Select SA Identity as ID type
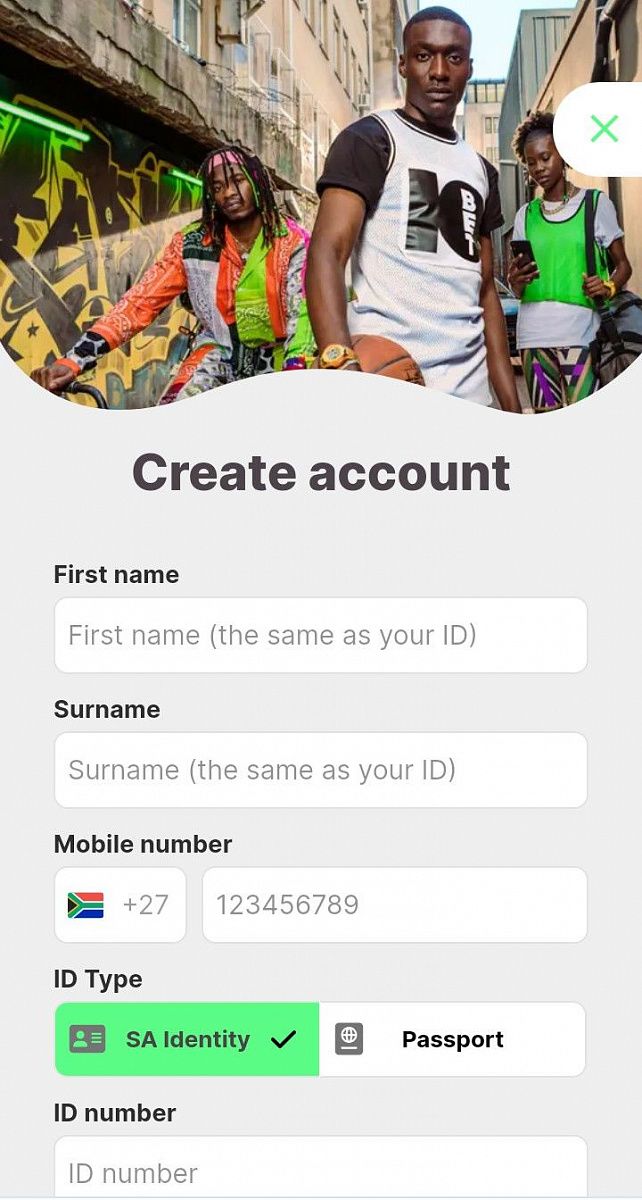The image size is (642, 1200). click(187, 1039)
